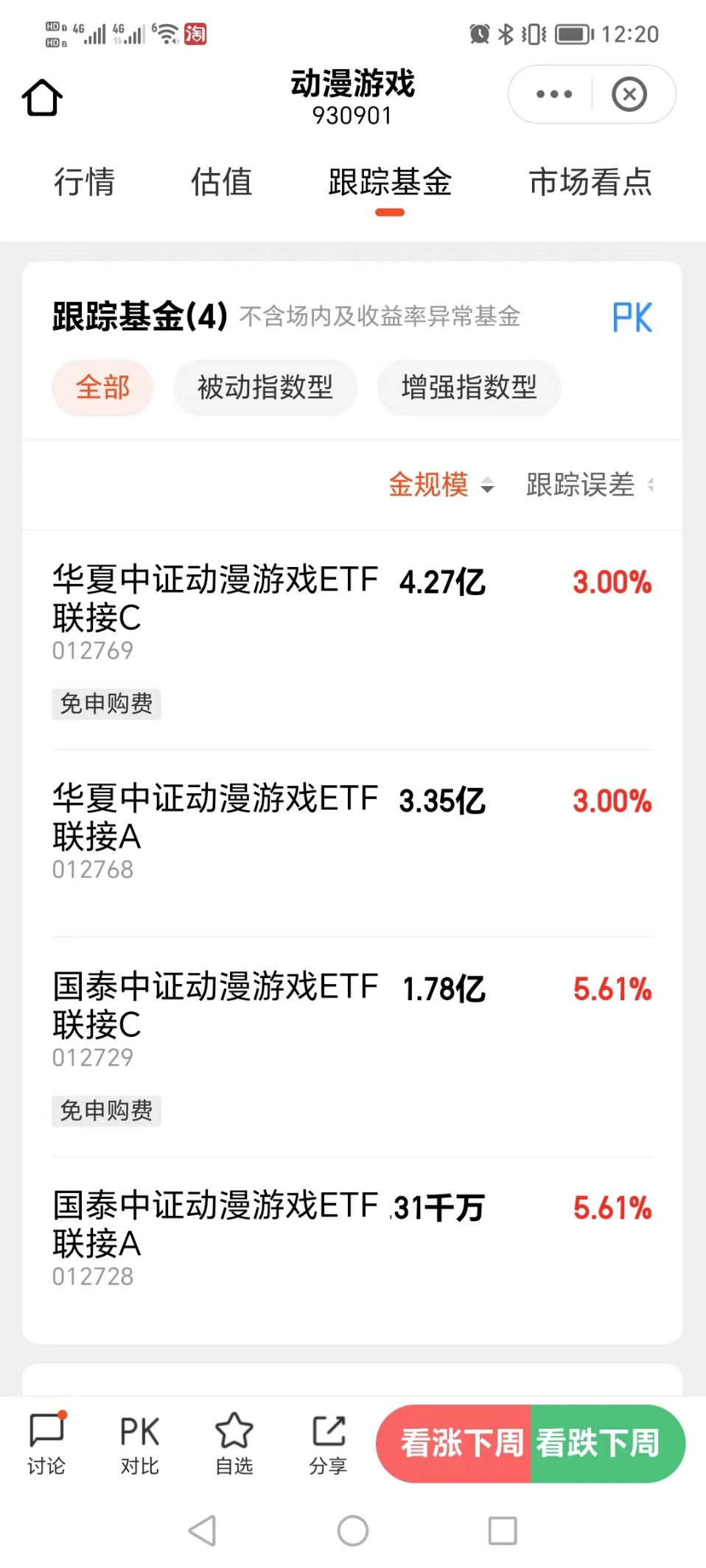Open the 讨论 discussion section
This screenshot has height=1568, width=706.
point(46,1444)
